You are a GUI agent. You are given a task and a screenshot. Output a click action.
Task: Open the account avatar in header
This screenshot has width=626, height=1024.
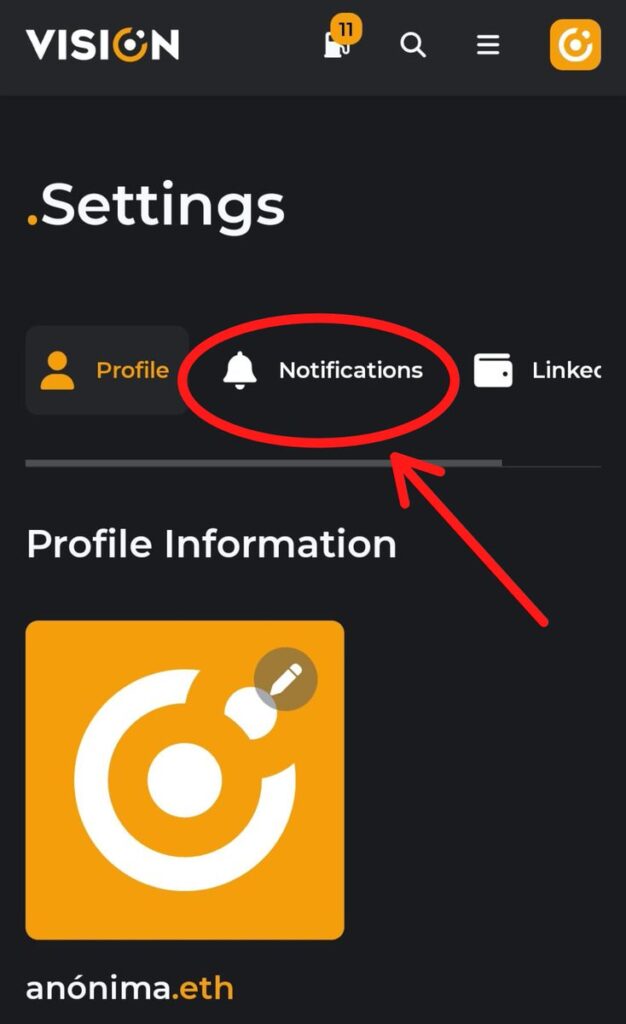575,45
